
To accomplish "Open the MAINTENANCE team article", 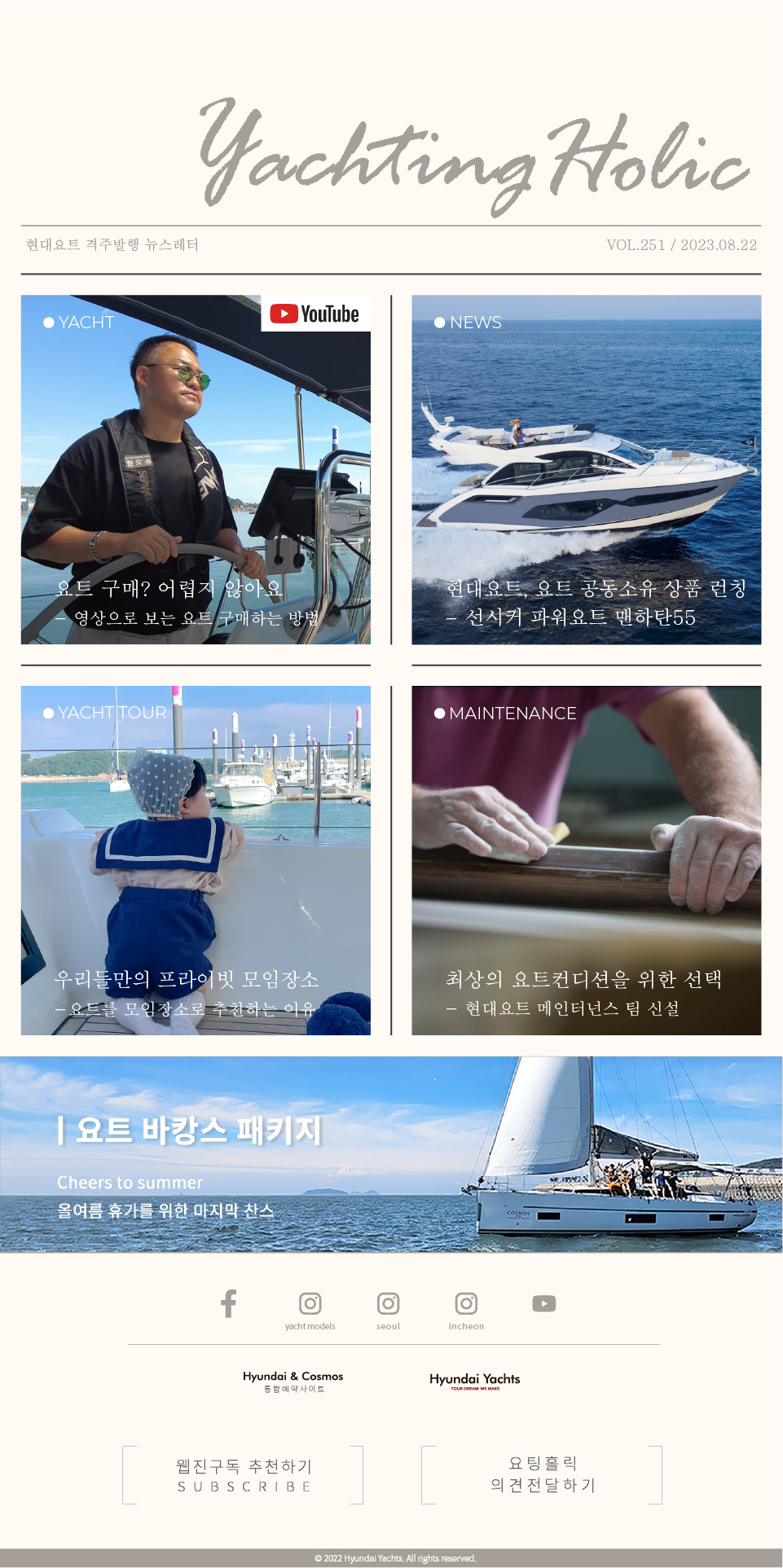I will (x=587, y=860).
